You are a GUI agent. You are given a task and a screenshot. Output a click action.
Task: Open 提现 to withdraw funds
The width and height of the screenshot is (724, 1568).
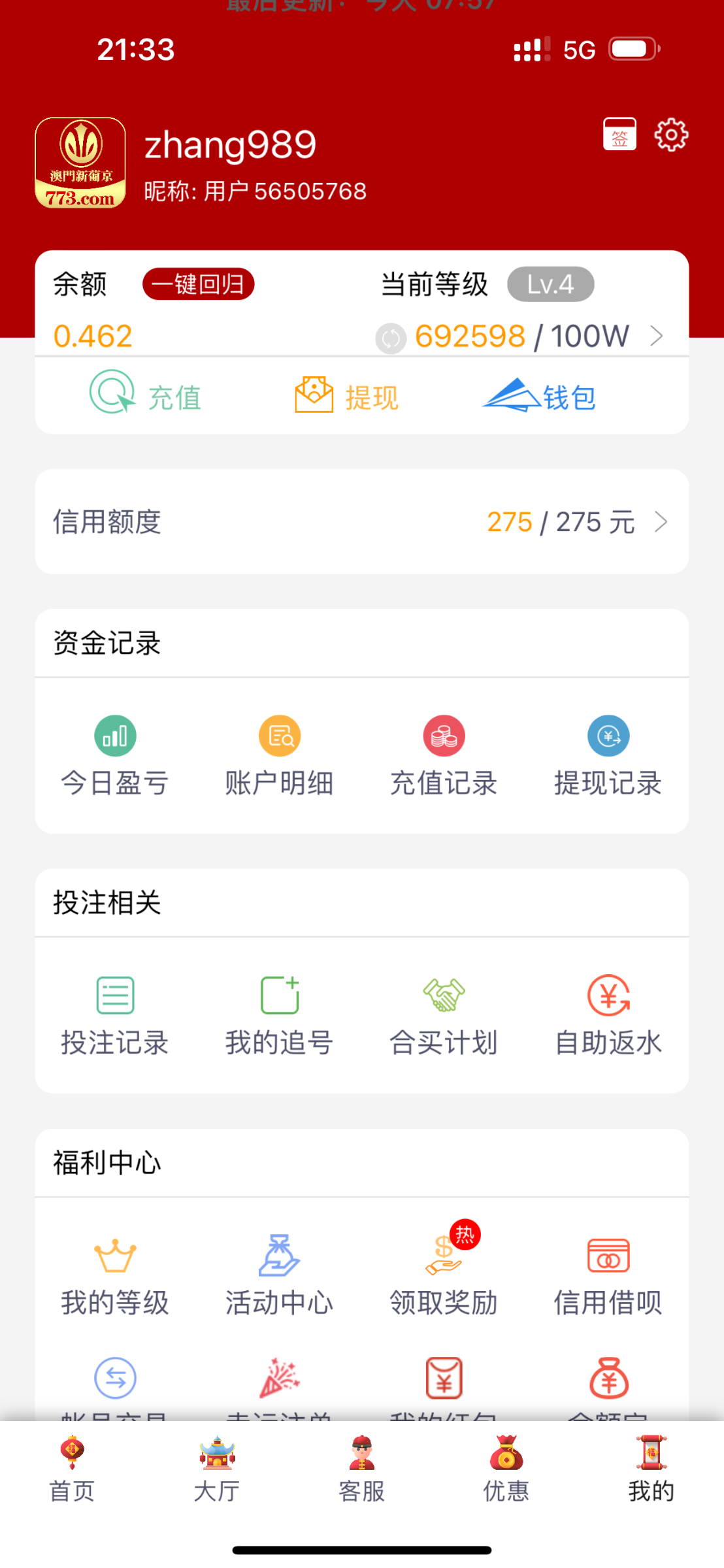point(346,396)
